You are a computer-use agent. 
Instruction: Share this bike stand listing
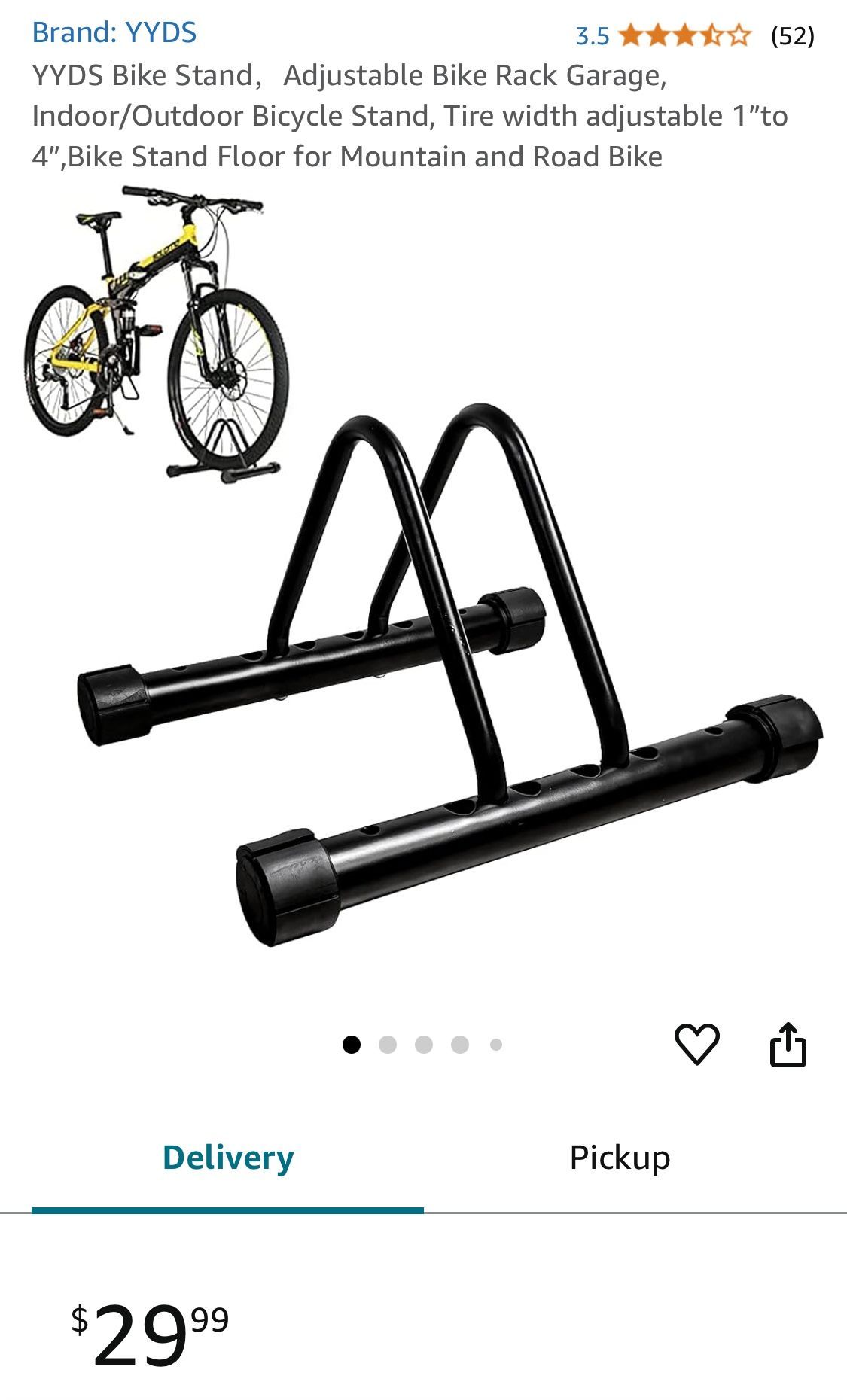point(788,1044)
